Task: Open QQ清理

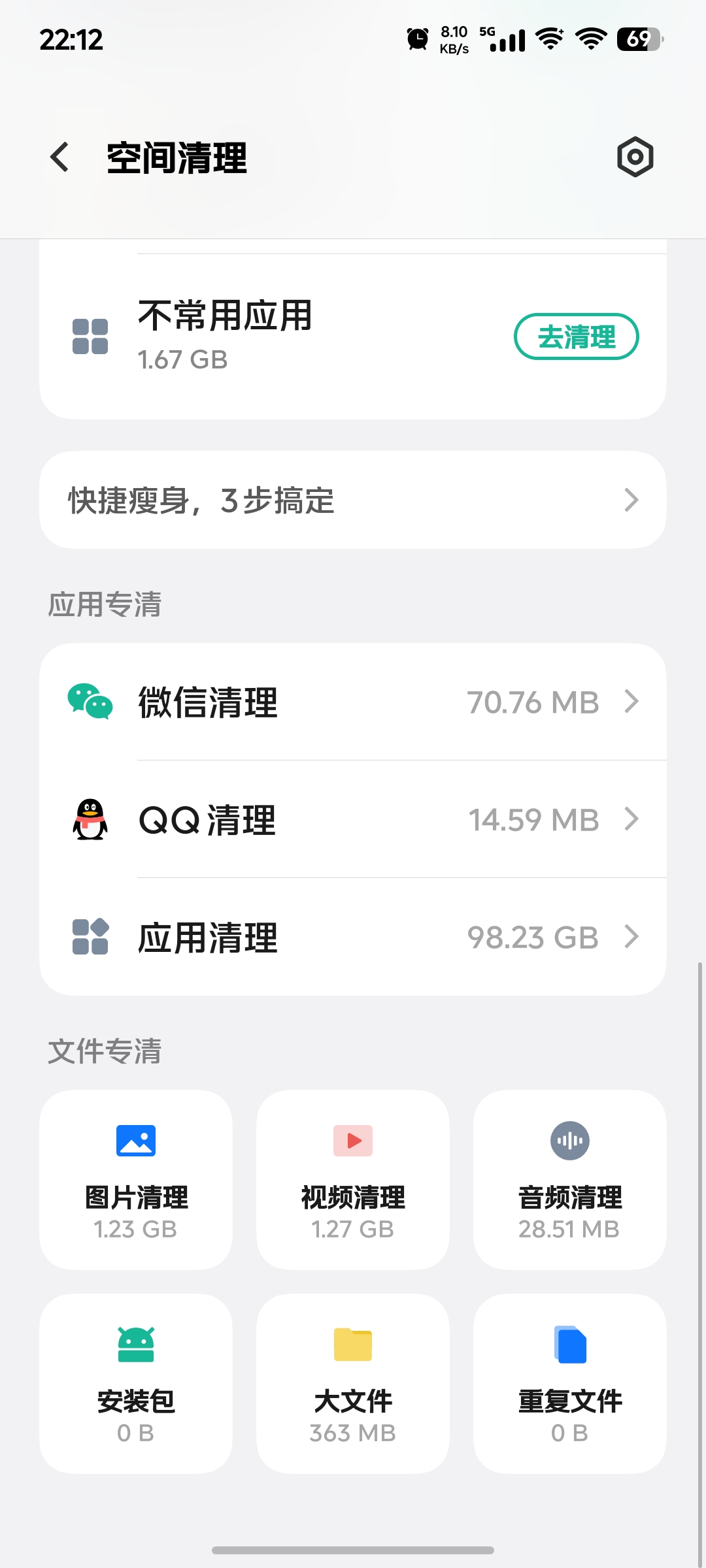Action: [x=353, y=819]
